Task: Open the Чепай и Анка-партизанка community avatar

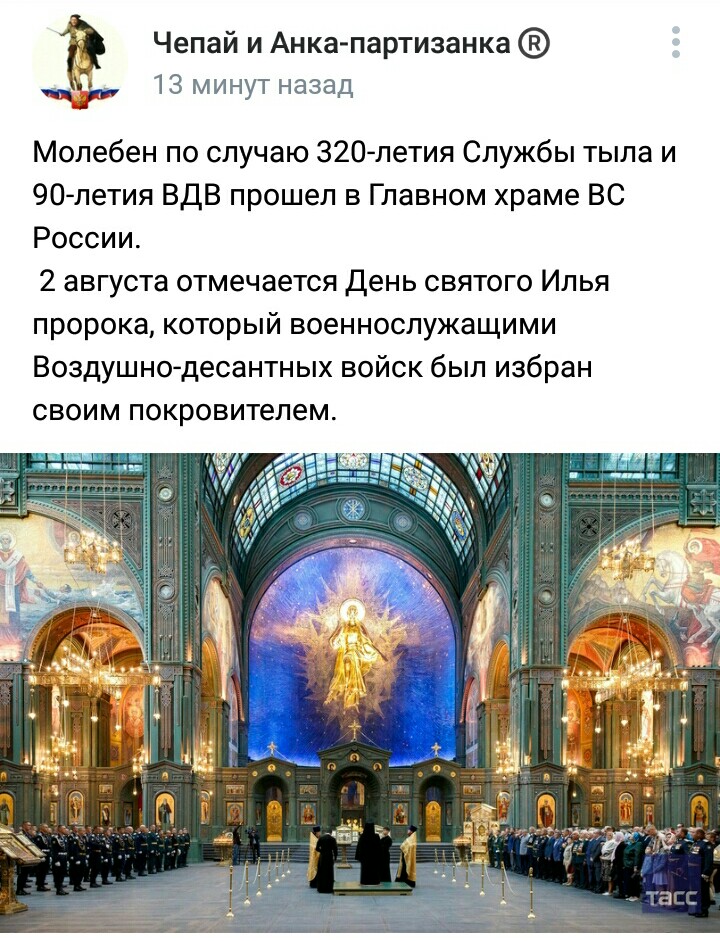Action: pos(79,61)
